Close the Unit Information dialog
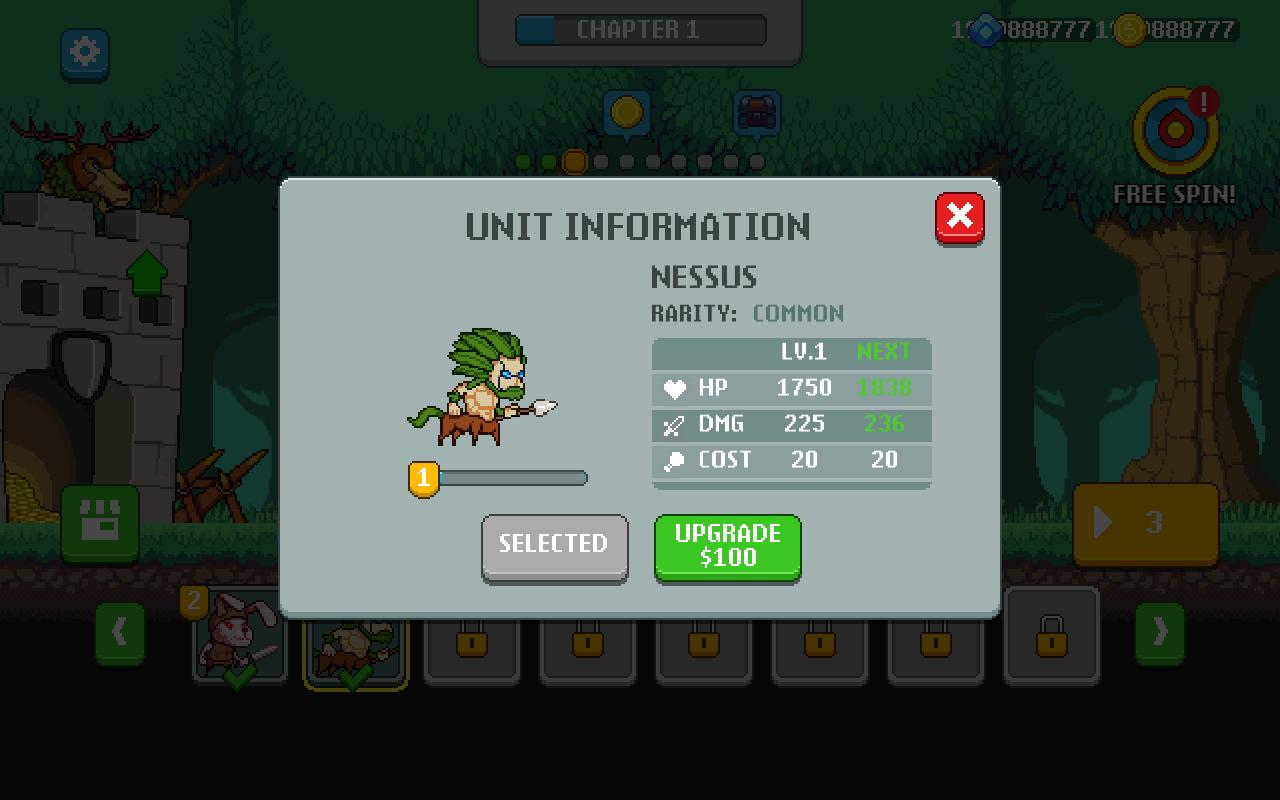Screen dimensions: 1280x800 [x=959, y=217]
